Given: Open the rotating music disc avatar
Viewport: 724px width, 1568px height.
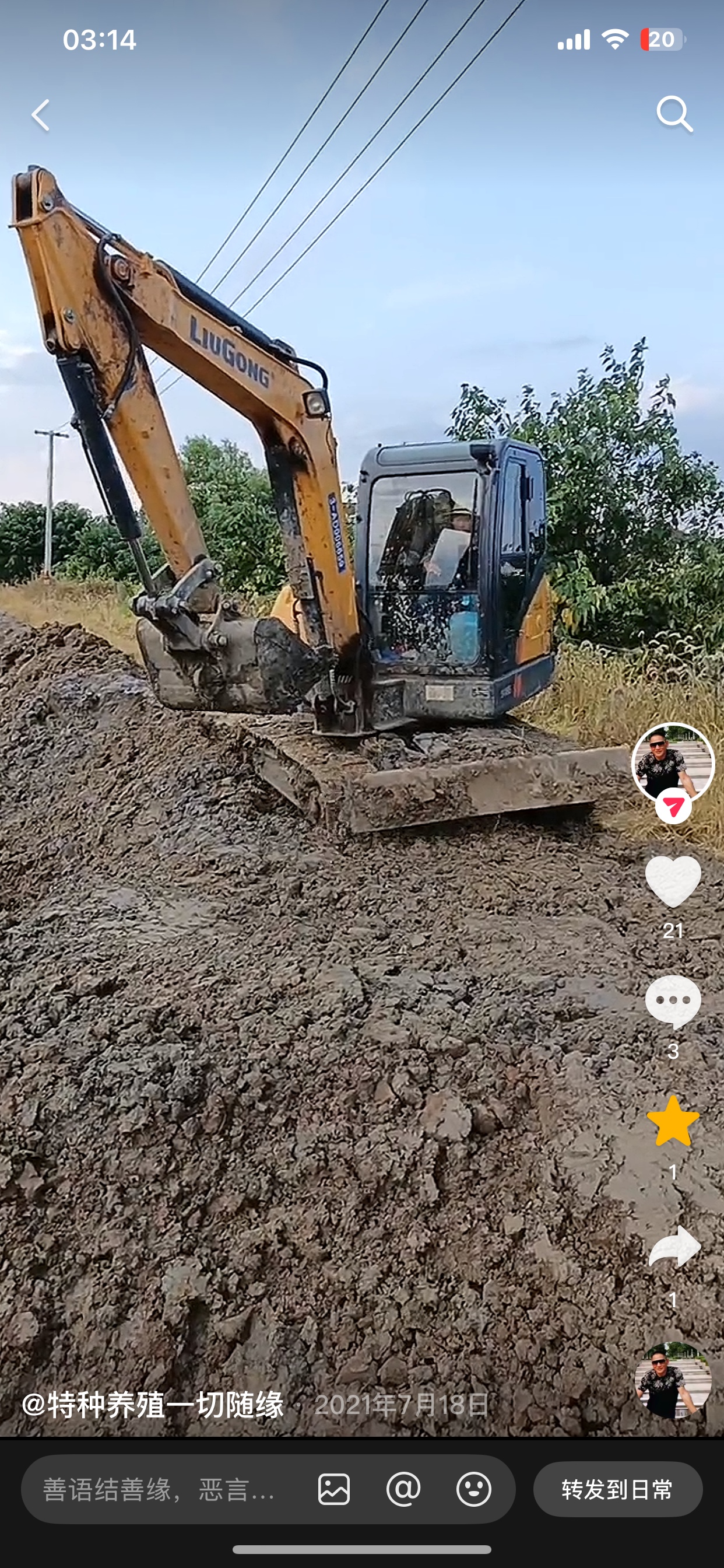Looking at the screenshot, I should (x=672, y=1382).
